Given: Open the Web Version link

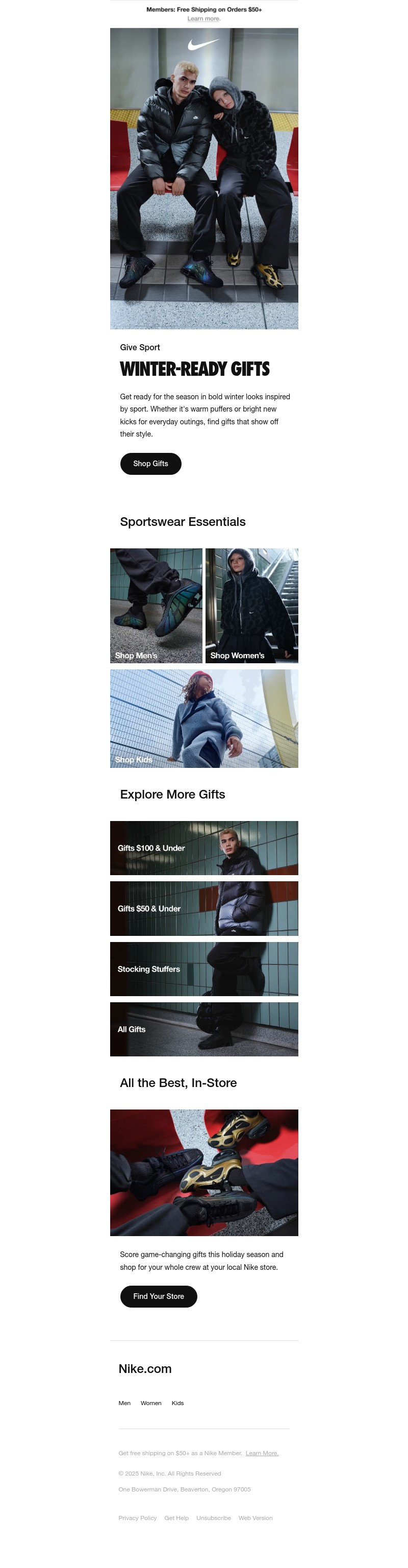Looking at the screenshot, I should [256, 1517].
